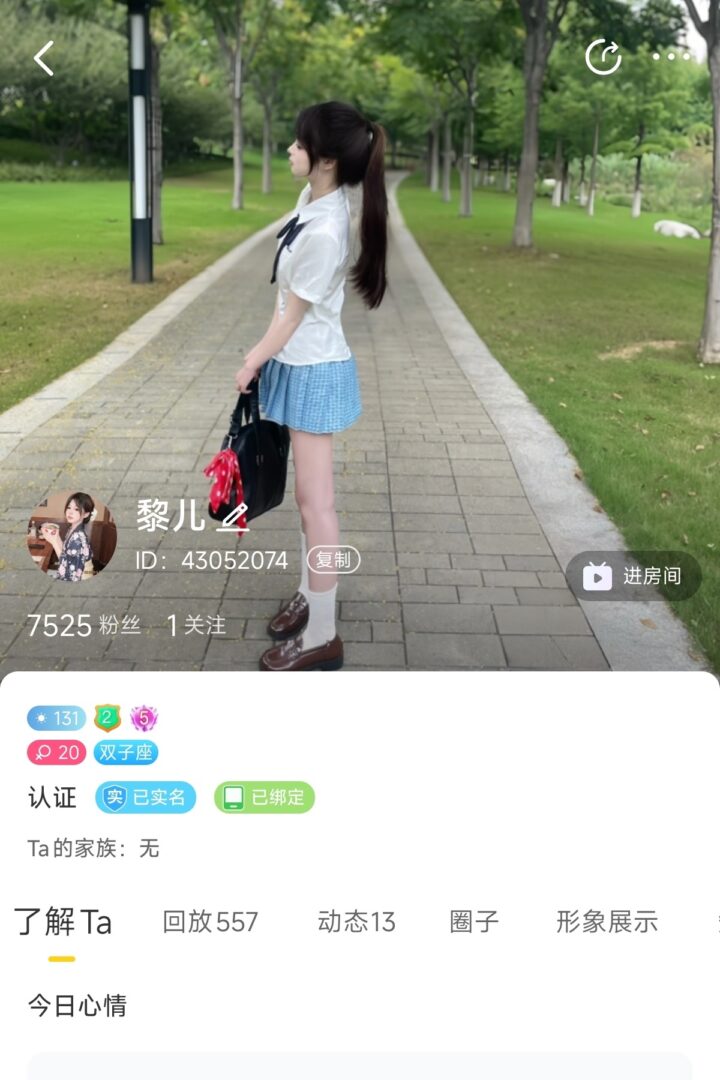View the 1 关注 following list
The height and width of the screenshot is (1080, 720).
[196, 626]
